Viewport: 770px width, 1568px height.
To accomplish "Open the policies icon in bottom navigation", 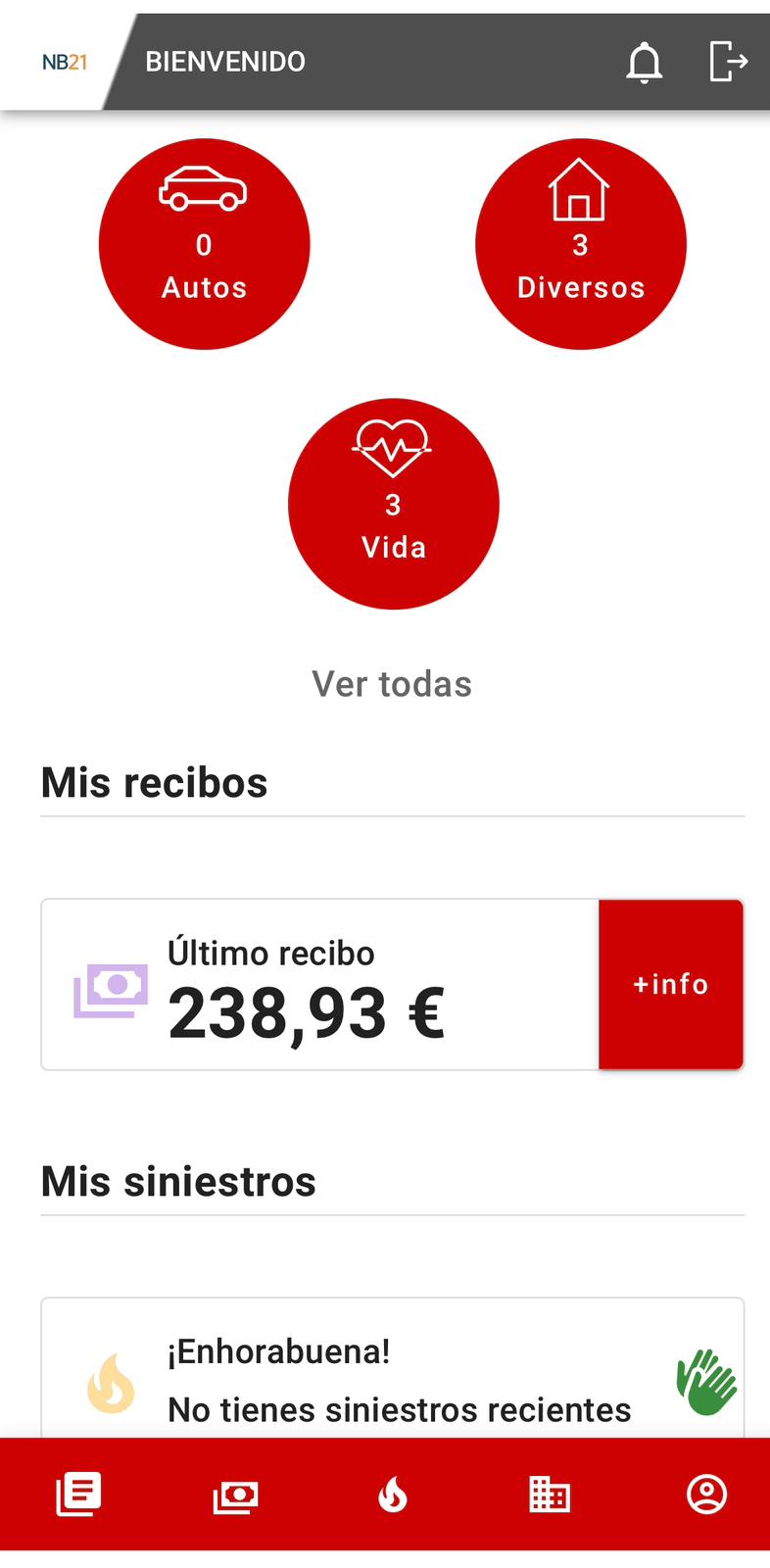I will [x=77, y=1494].
